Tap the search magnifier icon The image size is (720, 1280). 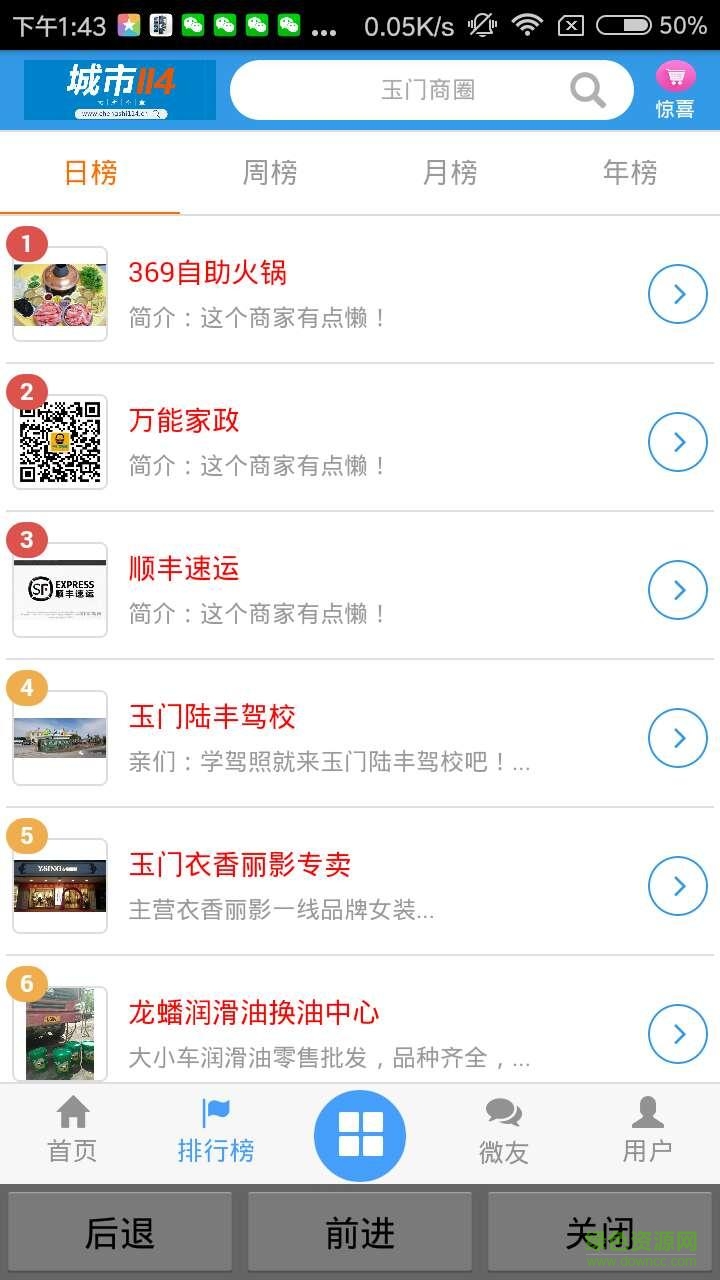pos(588,89)
